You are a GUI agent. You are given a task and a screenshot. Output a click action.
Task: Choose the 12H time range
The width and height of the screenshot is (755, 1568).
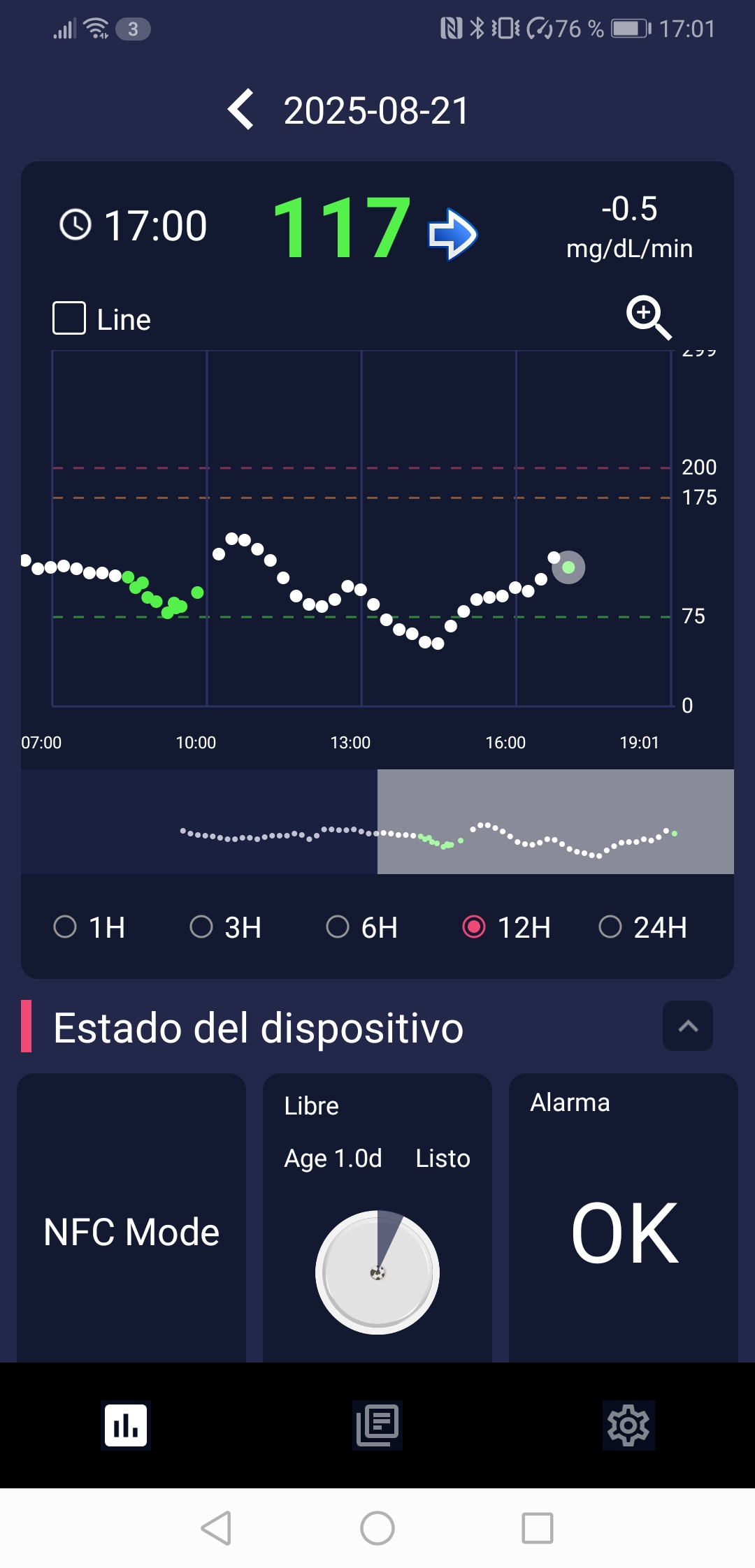[507, 927]
